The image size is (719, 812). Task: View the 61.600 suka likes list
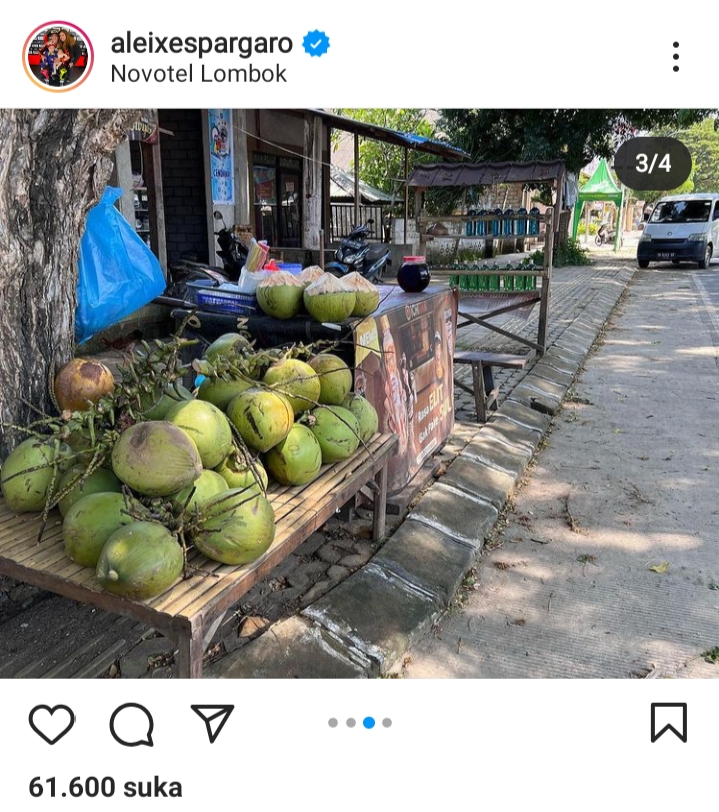tap(106, 787)
